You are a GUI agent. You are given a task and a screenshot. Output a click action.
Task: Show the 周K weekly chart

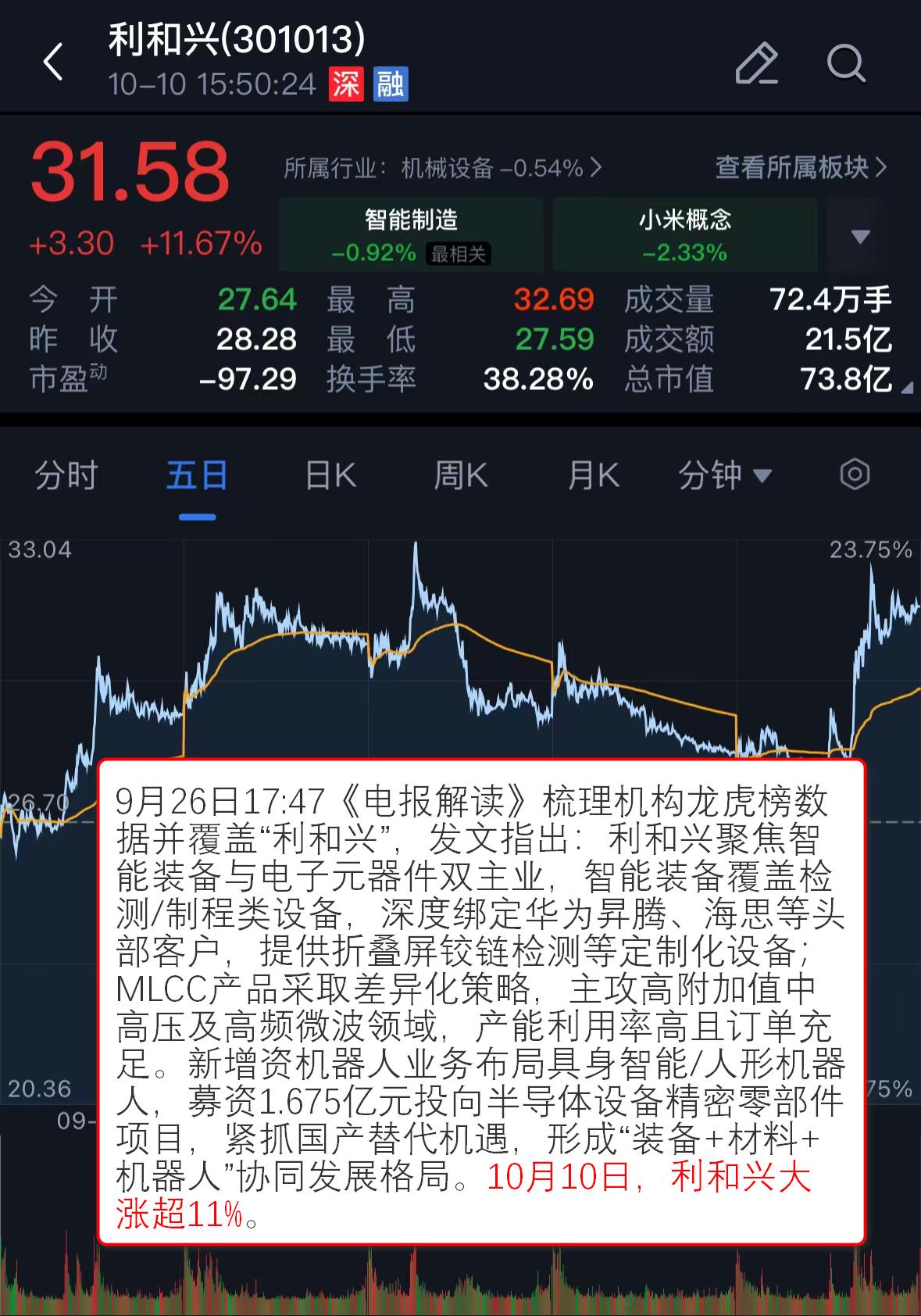click(x=461, y=475)
